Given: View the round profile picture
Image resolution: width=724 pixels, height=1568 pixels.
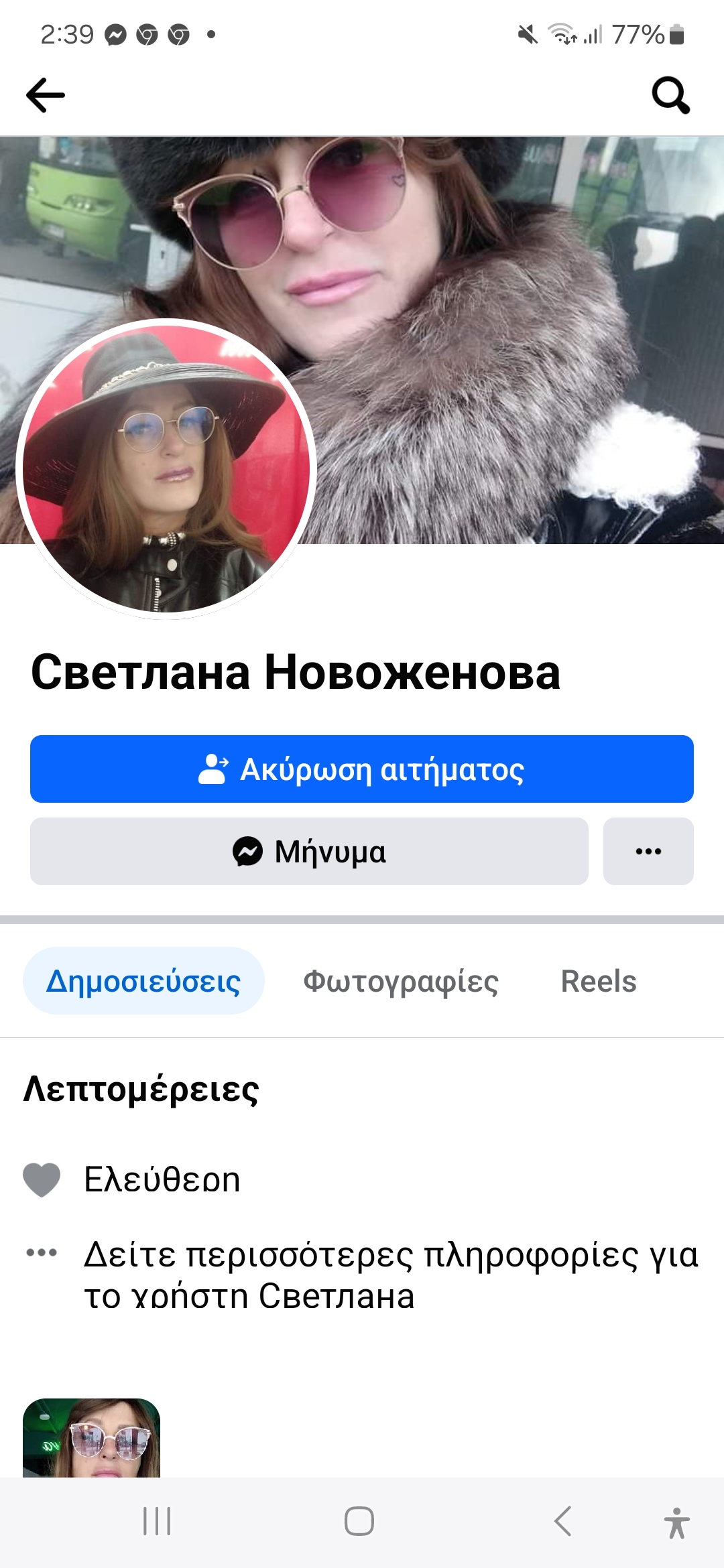Looking at the screenshot, I should (166, 468).
